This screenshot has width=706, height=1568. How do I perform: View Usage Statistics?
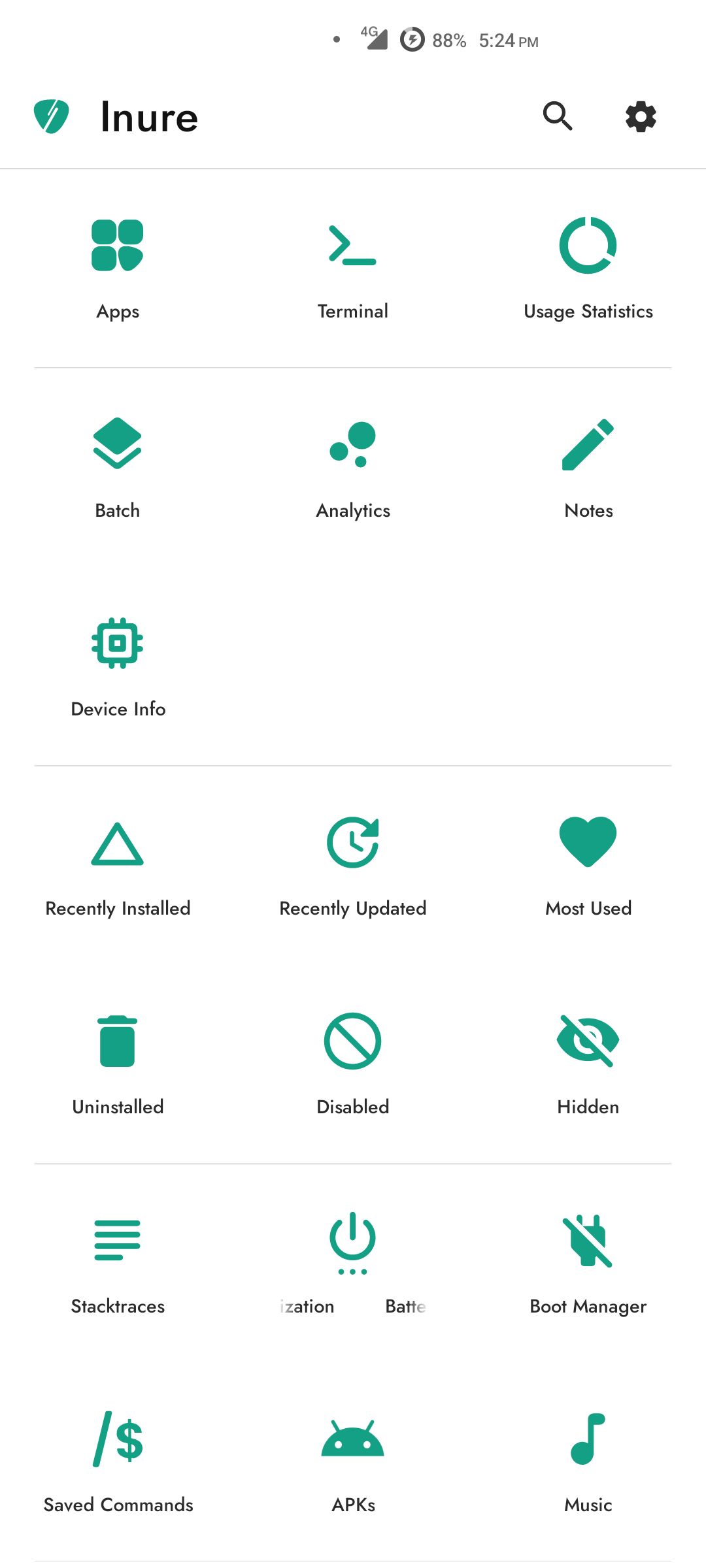coord(588,268)
